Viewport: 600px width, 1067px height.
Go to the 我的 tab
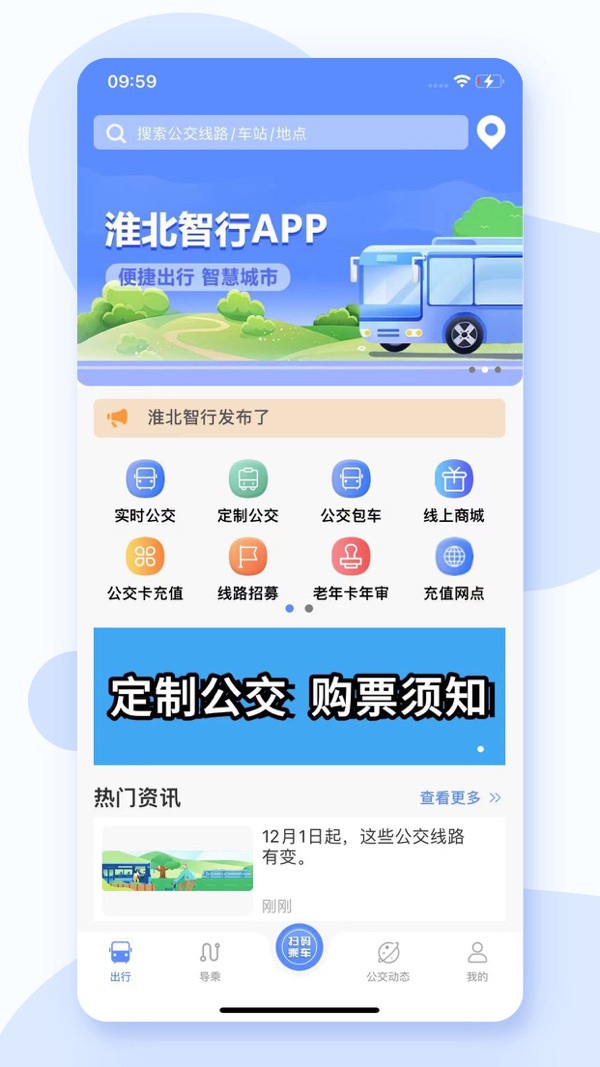tap(477, 960)
